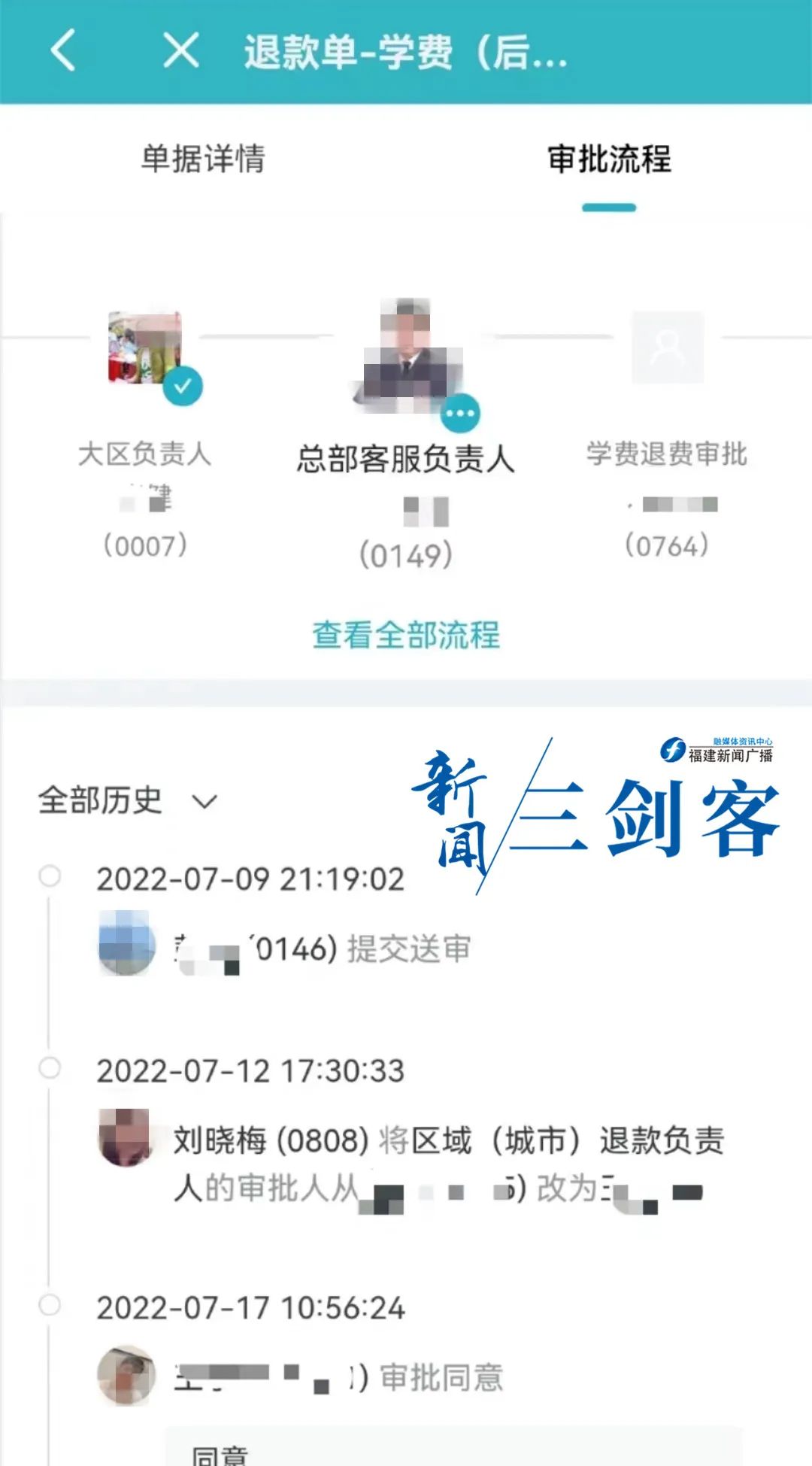The height and width of the screenshot is (1466, 812).
Task: Open 查看全部流程 link
Action: [406, 635]
